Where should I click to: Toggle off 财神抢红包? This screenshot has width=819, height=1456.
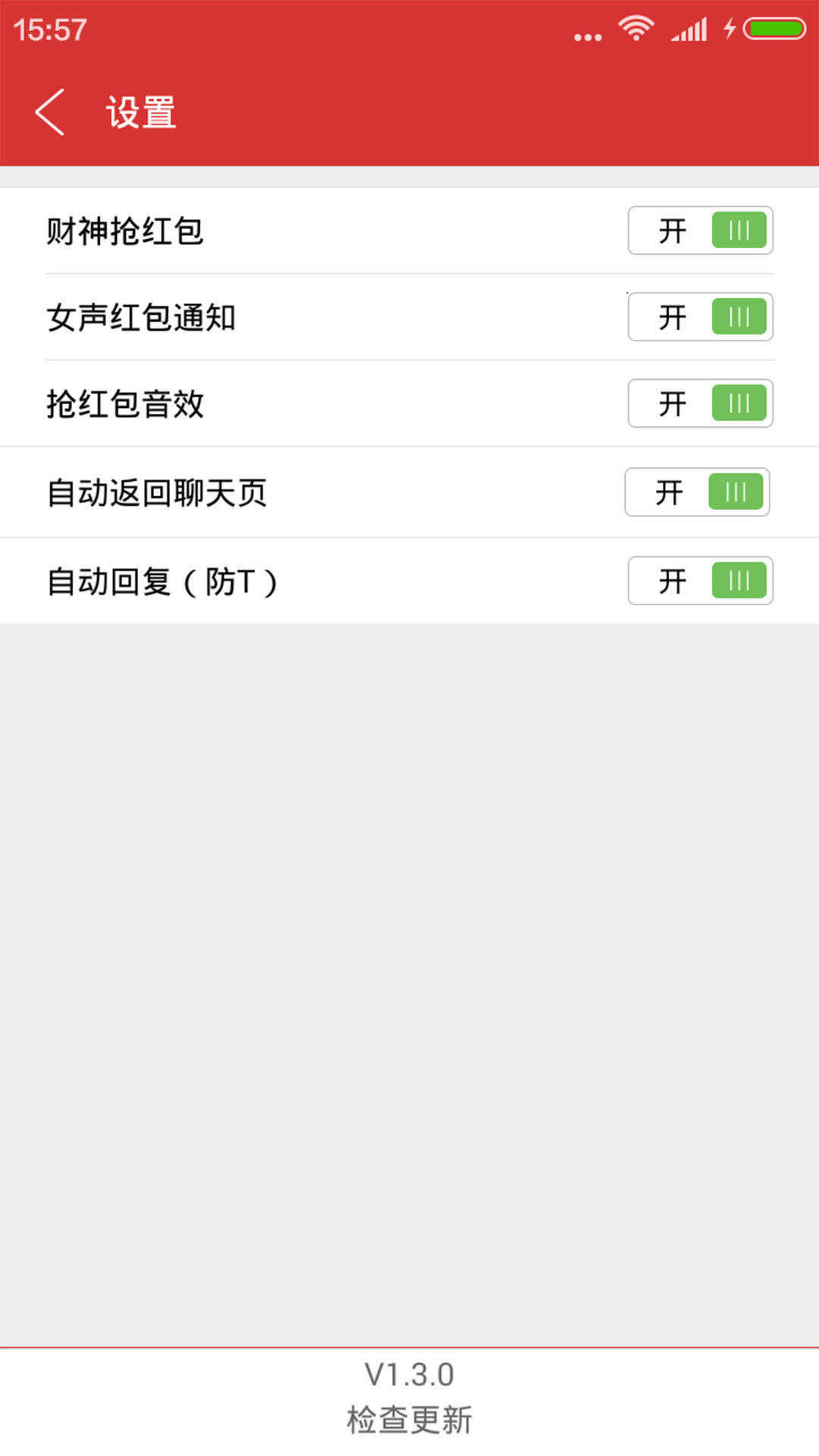coord(700,231)
